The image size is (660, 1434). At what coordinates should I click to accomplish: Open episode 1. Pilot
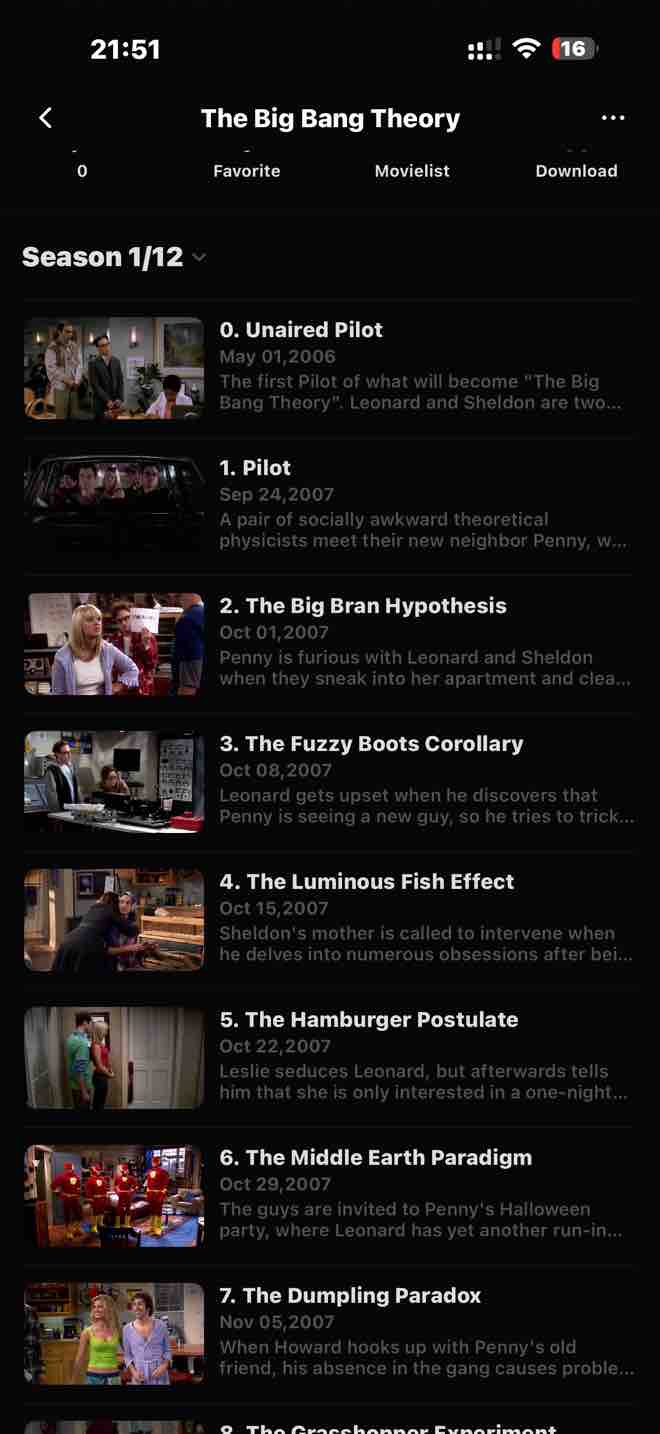pyautogui.click(x=330, y=506)
